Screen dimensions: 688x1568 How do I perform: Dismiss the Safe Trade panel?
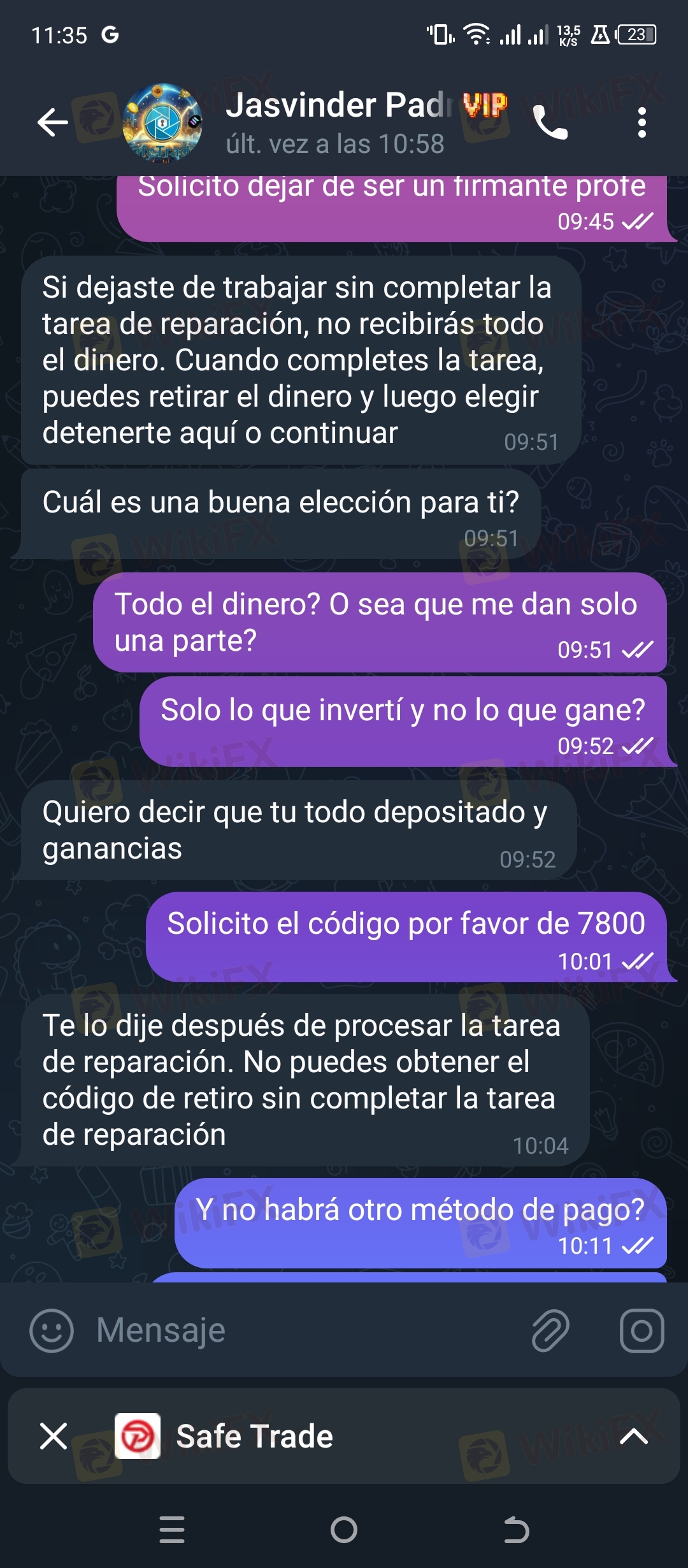[x=54, y=1436]
